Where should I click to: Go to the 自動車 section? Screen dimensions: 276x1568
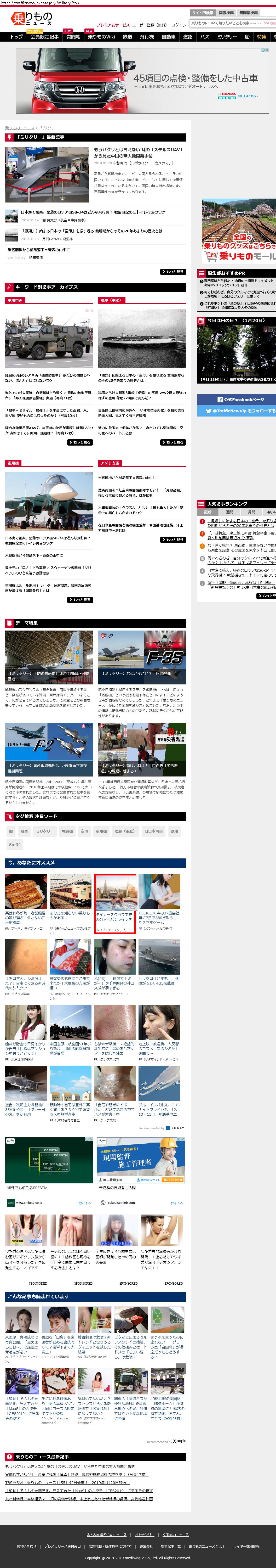tap(168, 37)
